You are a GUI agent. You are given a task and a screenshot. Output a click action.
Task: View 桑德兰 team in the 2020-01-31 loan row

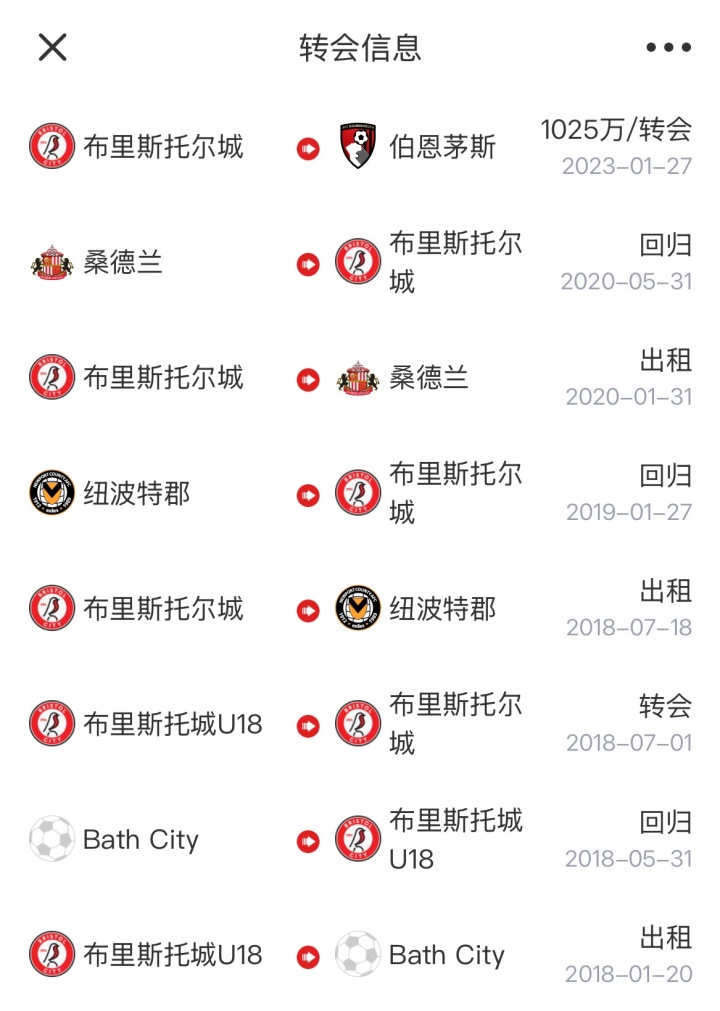[428, 378]
